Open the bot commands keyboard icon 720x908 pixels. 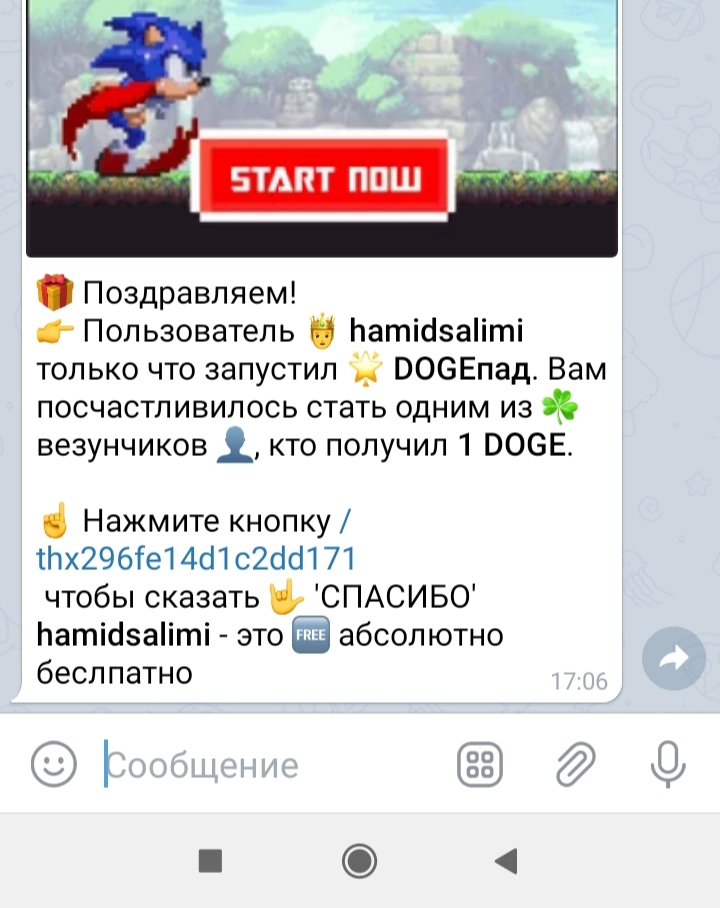click(480, 766)
